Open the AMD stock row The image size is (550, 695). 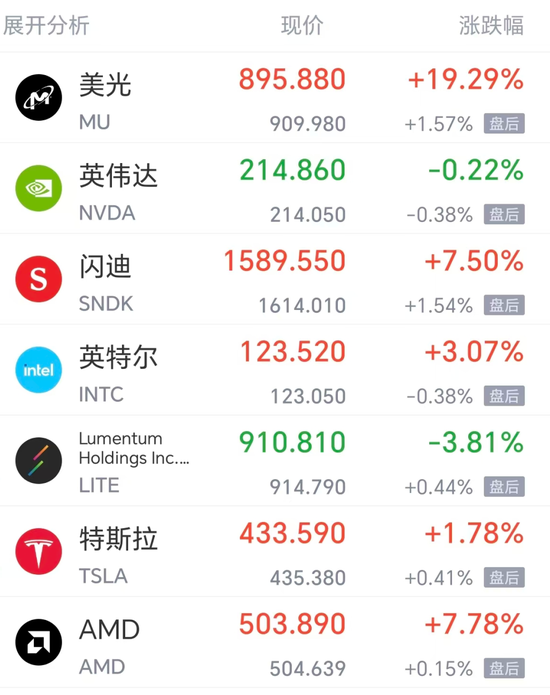275,643
